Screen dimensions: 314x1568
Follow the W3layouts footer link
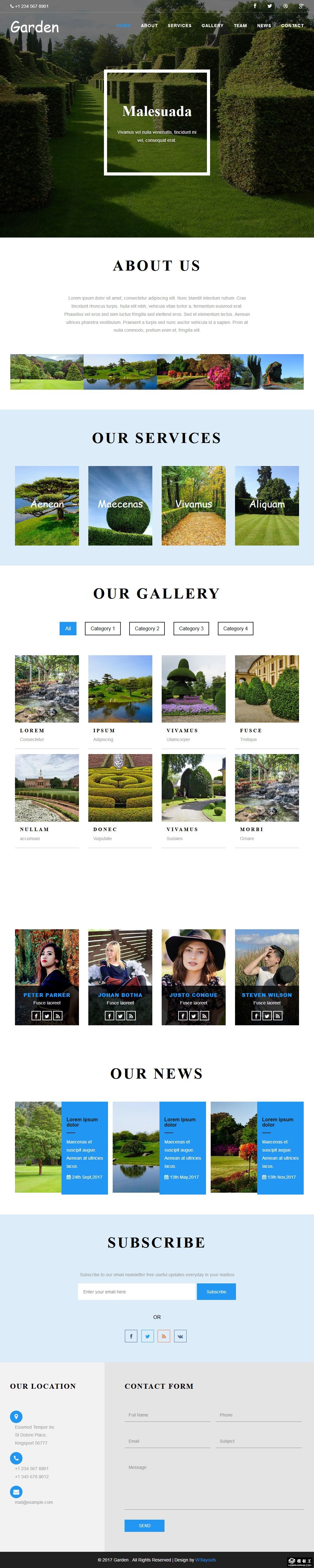(x=205, y=1560)
